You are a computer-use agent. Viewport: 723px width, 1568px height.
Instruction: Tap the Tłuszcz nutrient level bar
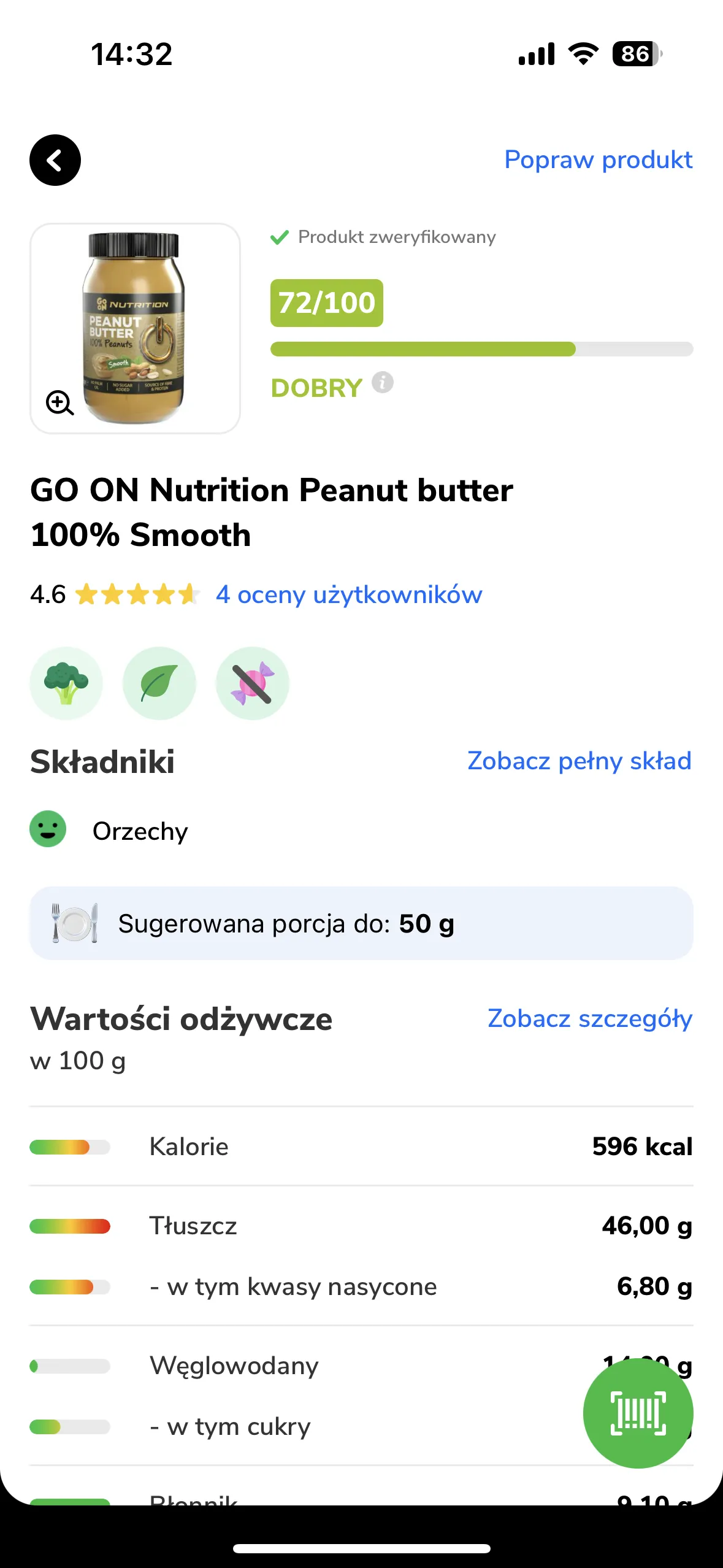70,1226
